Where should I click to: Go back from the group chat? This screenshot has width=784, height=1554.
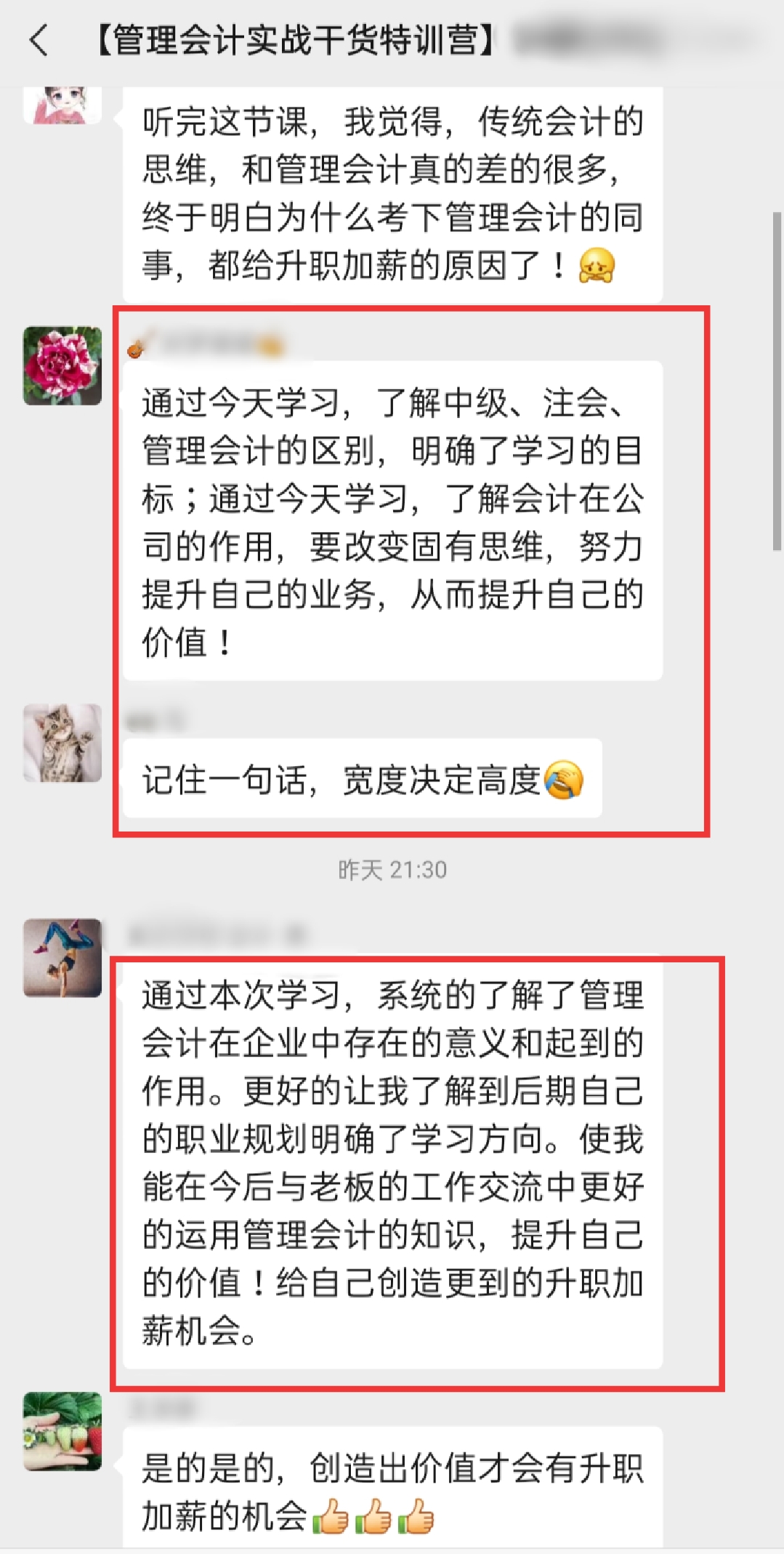(39, 40)
